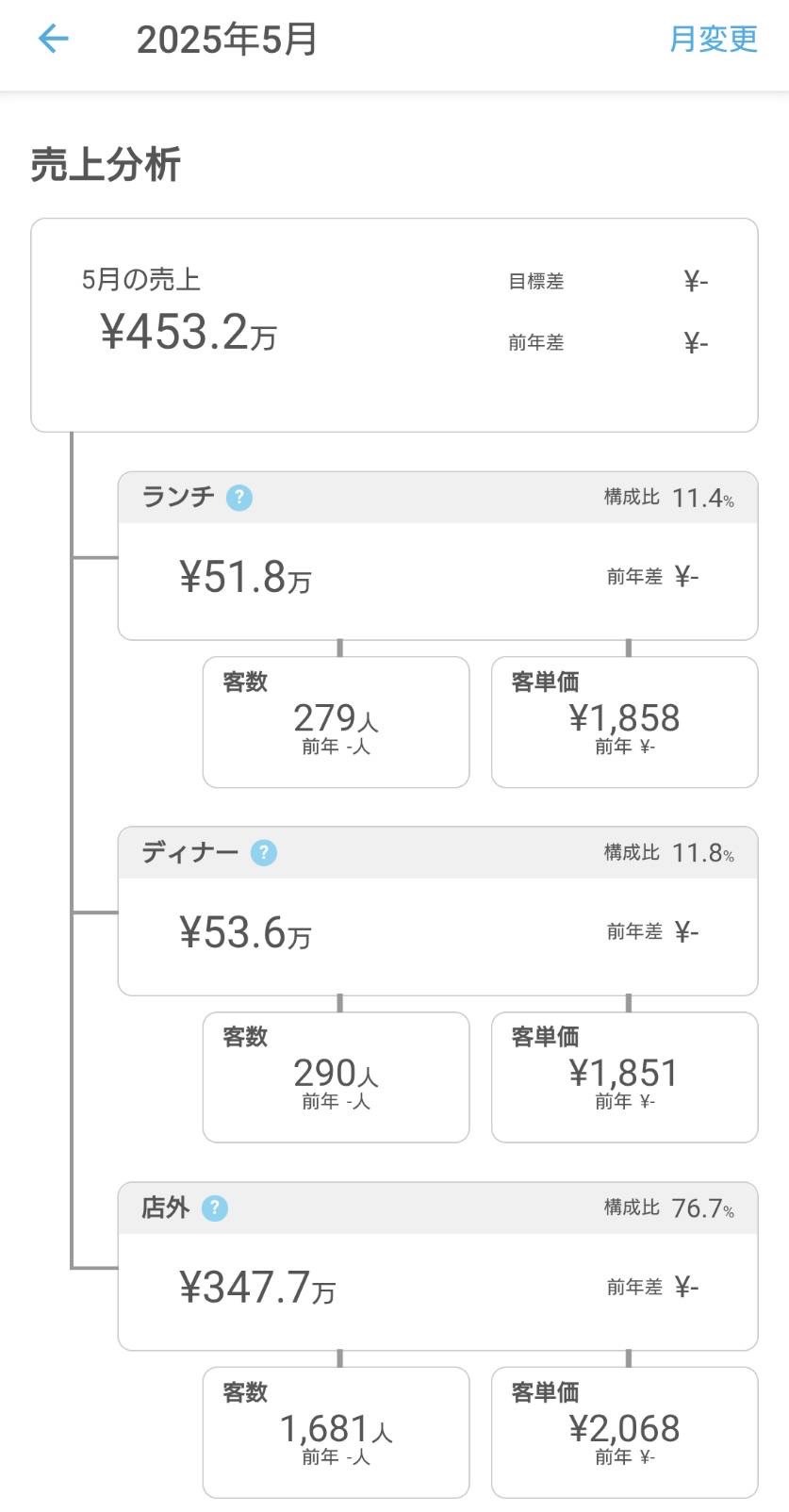Open the help icon next to ランチ

pos(239,497)
